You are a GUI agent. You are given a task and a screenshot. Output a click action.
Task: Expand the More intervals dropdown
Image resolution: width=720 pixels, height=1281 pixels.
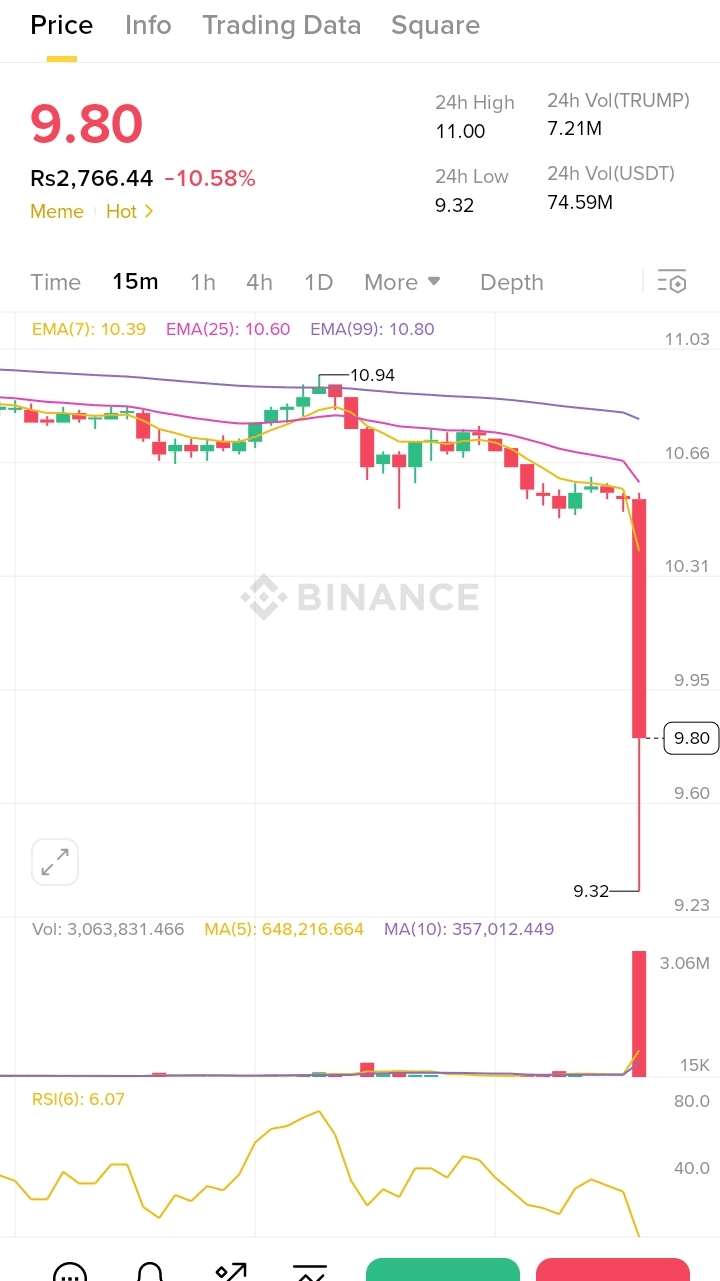pos(402,282)
